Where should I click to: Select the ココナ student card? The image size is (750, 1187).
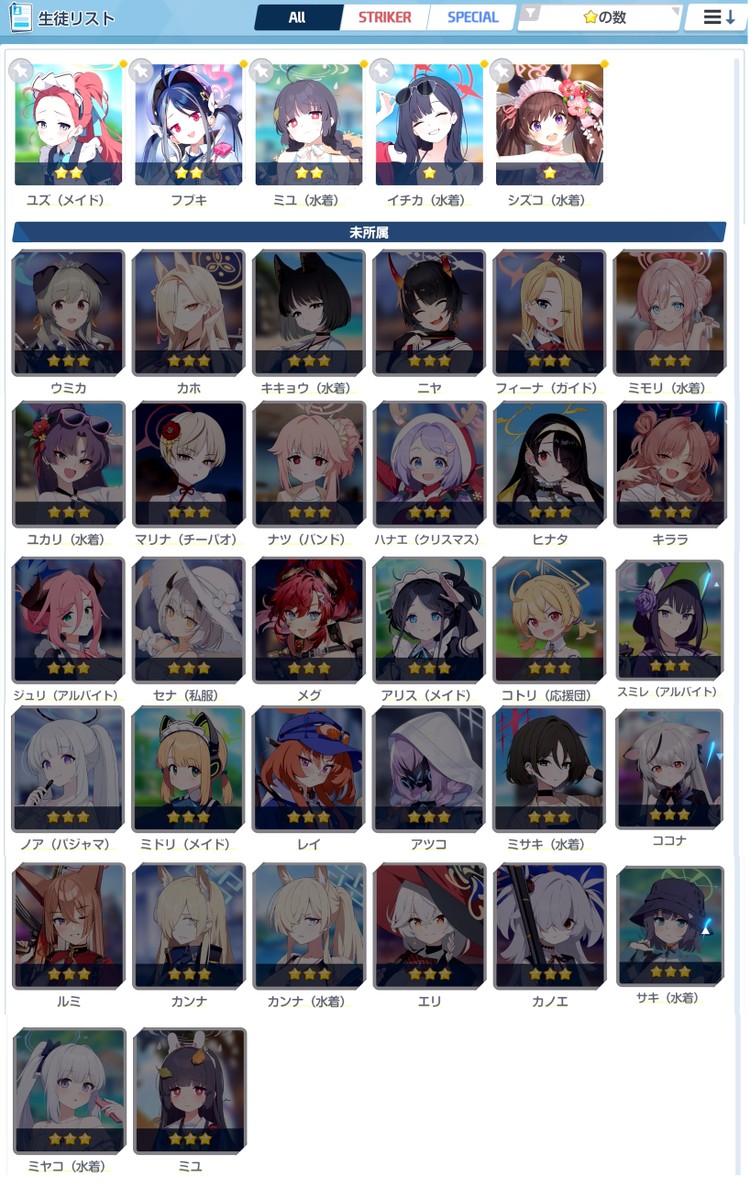coord(669,768)
